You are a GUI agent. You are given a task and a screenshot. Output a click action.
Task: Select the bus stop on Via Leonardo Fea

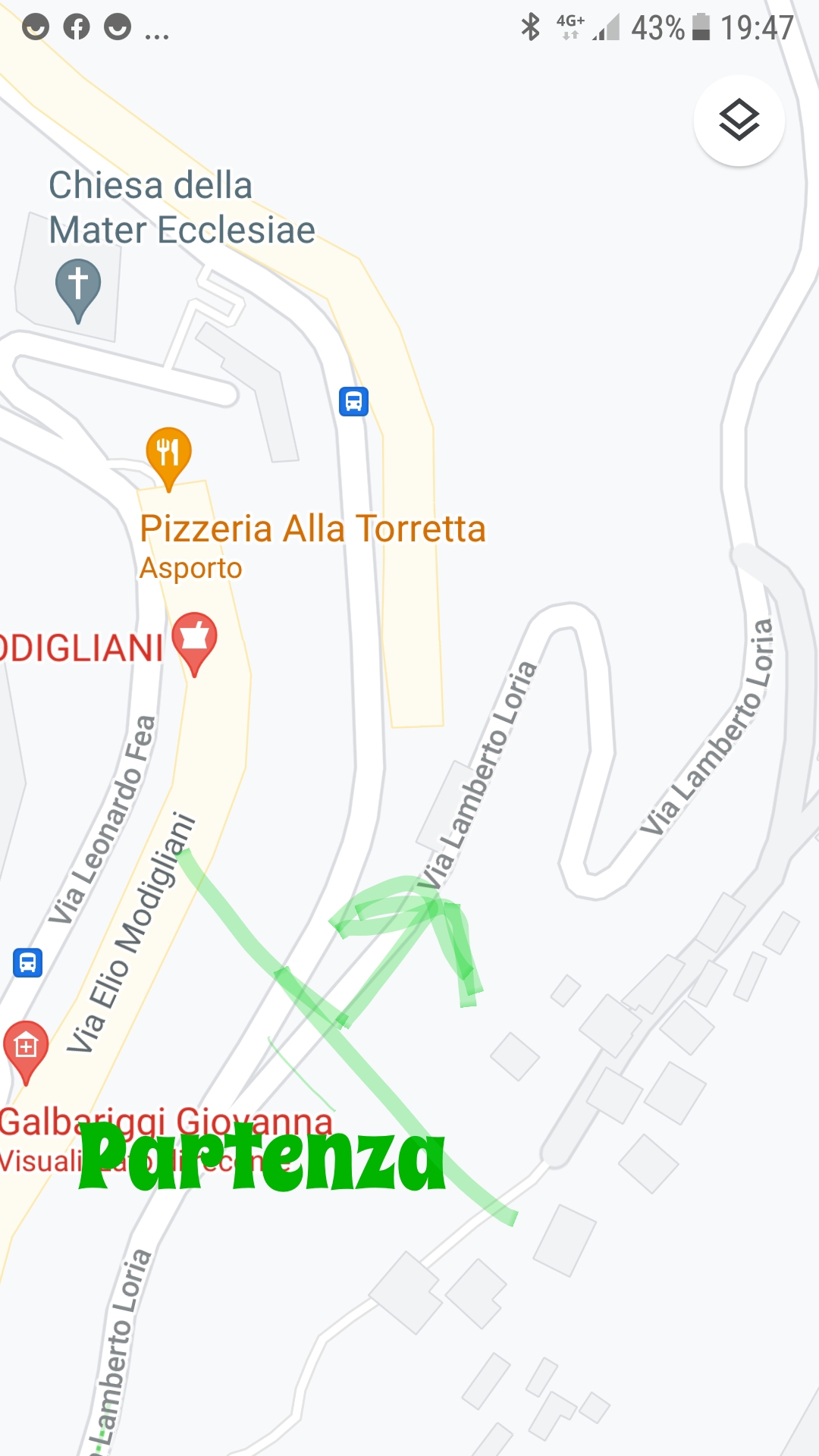pyautogui.click(x=28, y=962)
